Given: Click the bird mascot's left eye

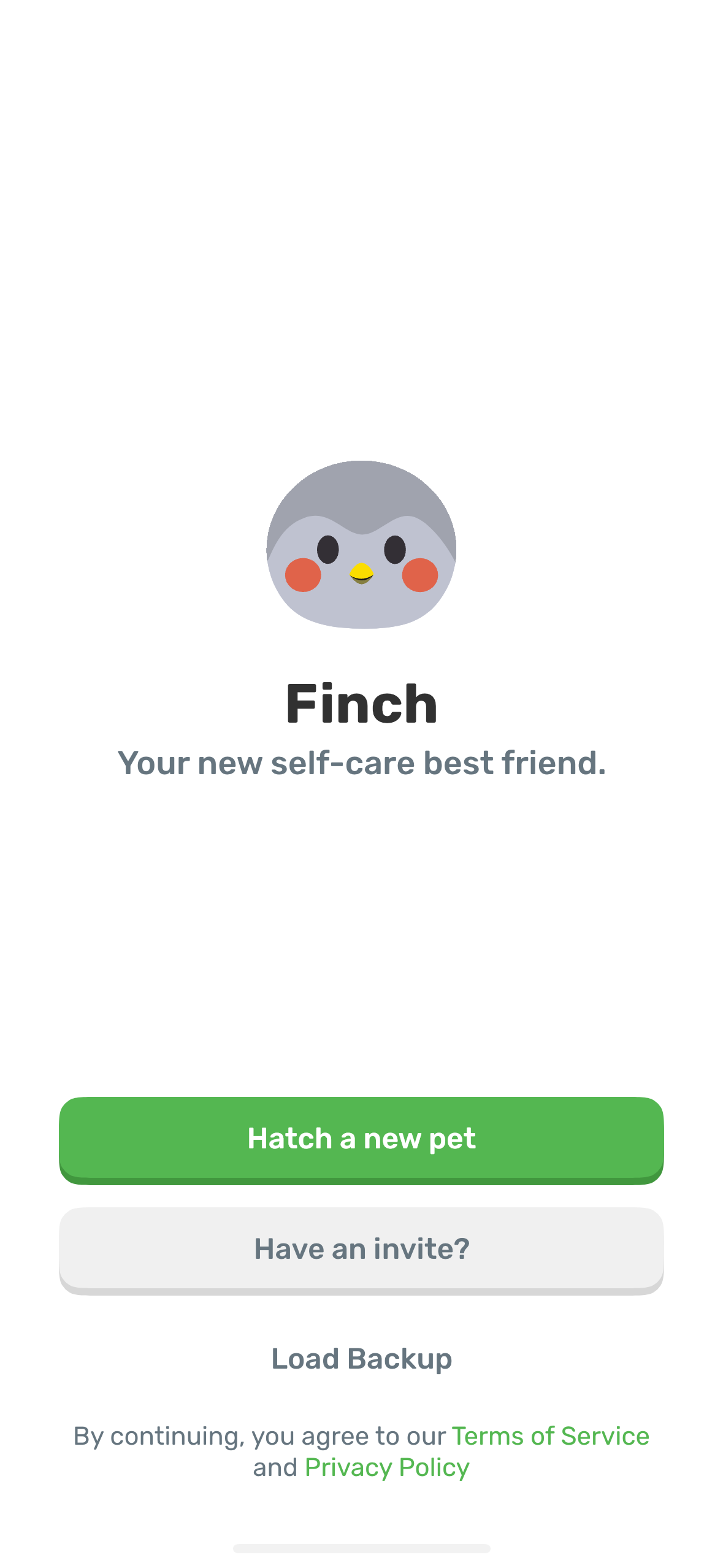Looking at the screenshot, I should (x=327, y=548).
